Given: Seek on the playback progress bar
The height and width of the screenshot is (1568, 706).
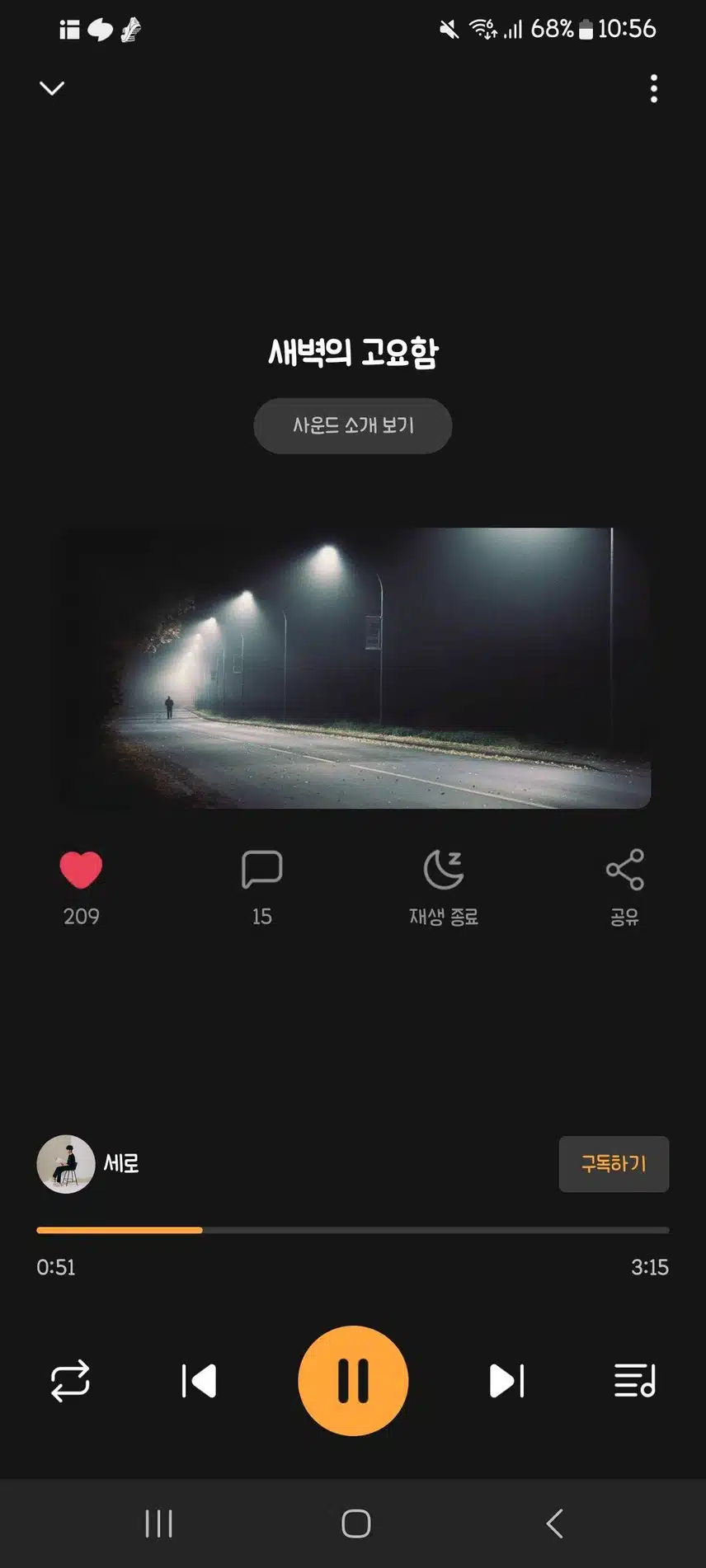Looking at the screenshot, I should [353, 1230].
